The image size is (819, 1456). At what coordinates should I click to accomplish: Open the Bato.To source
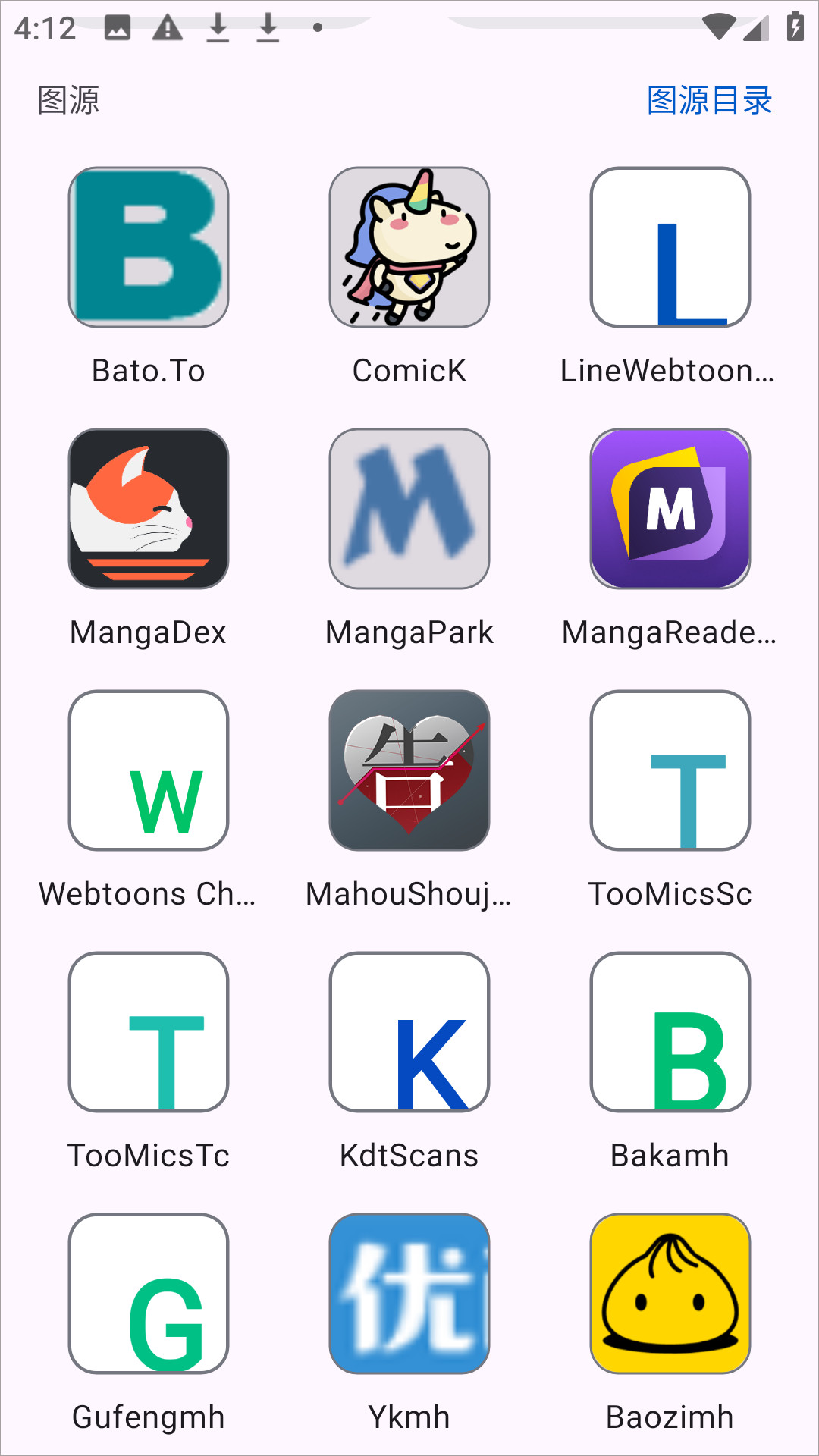(149, 247)
